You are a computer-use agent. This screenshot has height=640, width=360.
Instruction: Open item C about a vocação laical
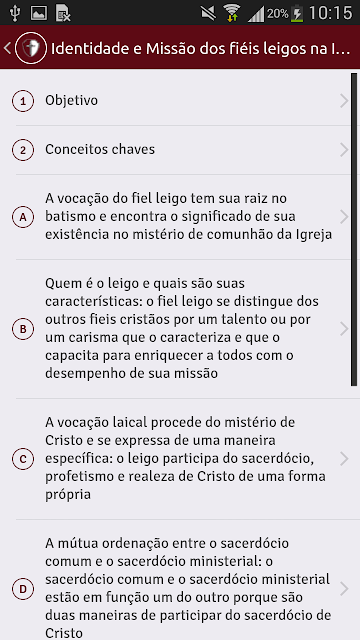point(180,459)
